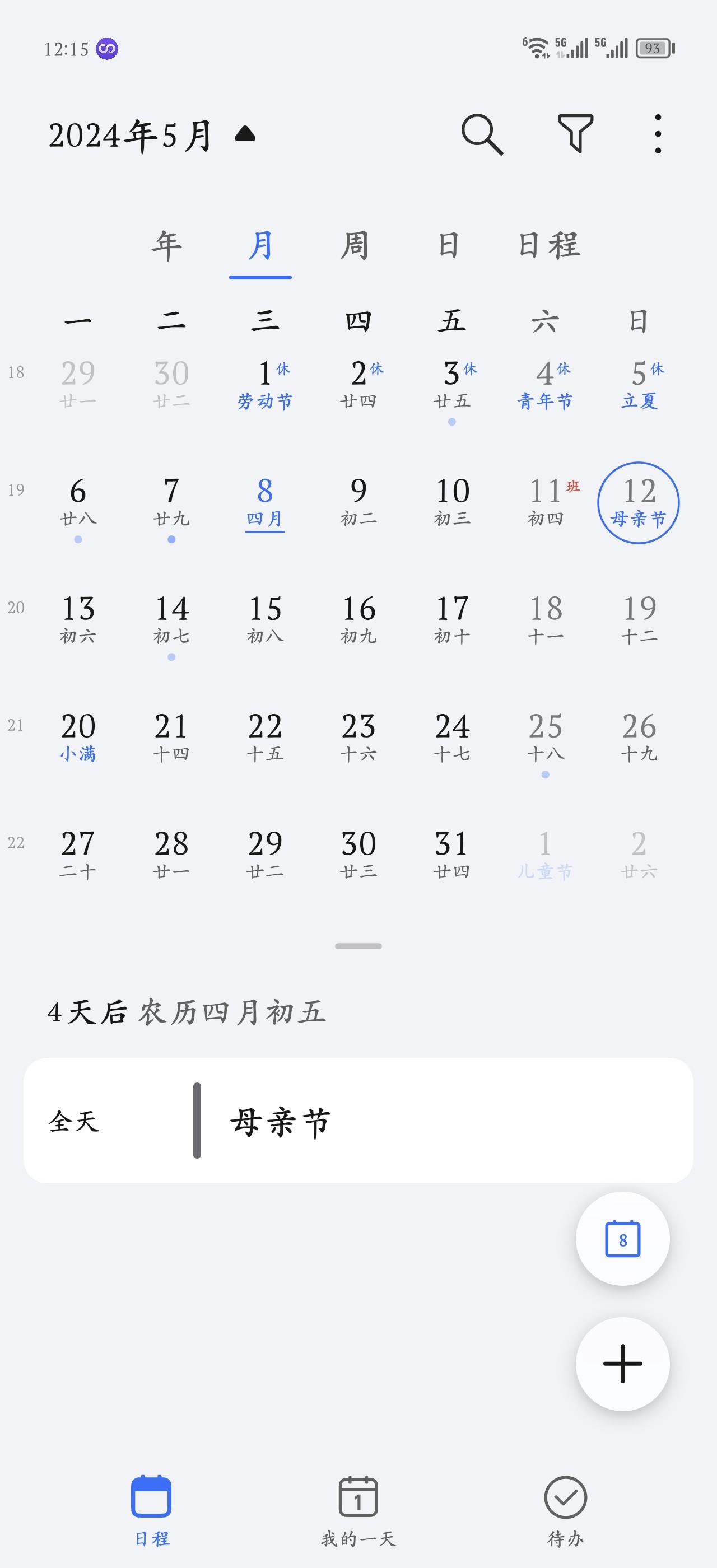Jump back to today with calendar button
Image resolution: width=717 pixels, height=1568 pixels.
622,1238
